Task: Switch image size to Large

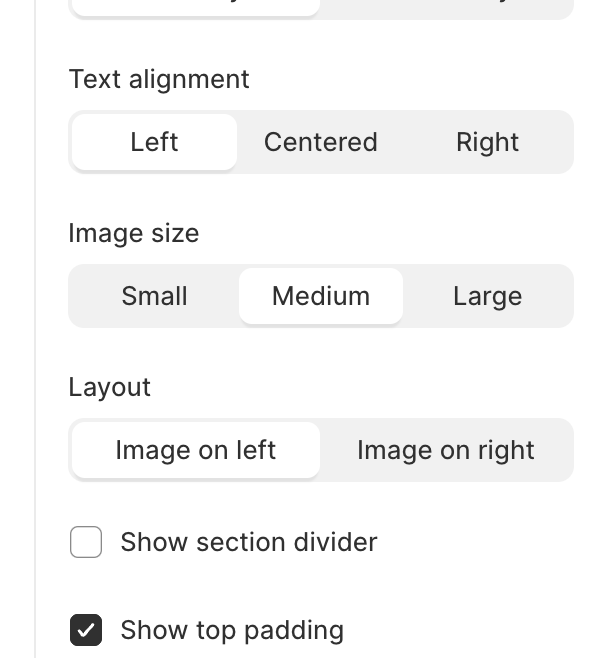Action: point(487,296)
